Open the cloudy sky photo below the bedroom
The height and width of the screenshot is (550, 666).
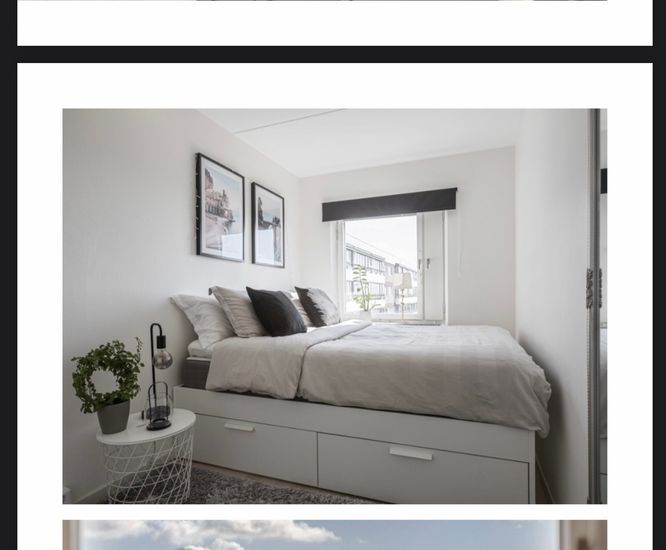334,535
